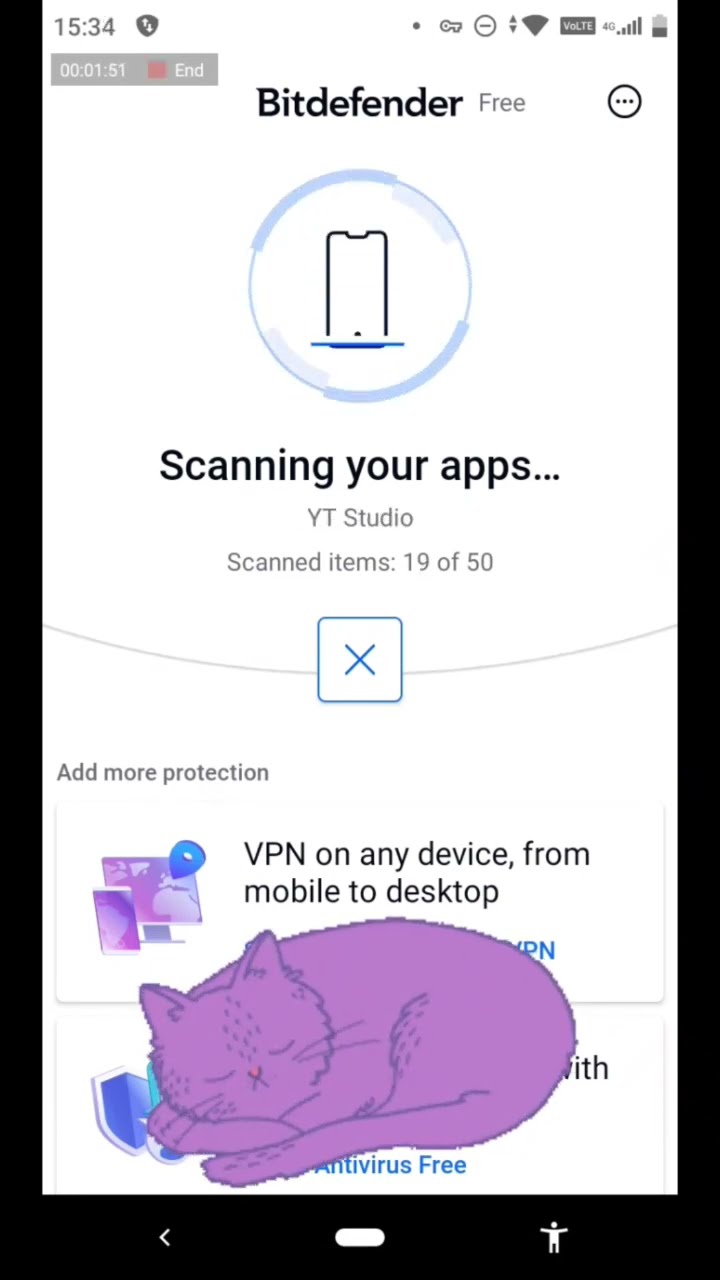Image resolution: width=720 pixels, height=1280 pixels.
Task: Tap the home pill button
Action: coord(360,1238)
